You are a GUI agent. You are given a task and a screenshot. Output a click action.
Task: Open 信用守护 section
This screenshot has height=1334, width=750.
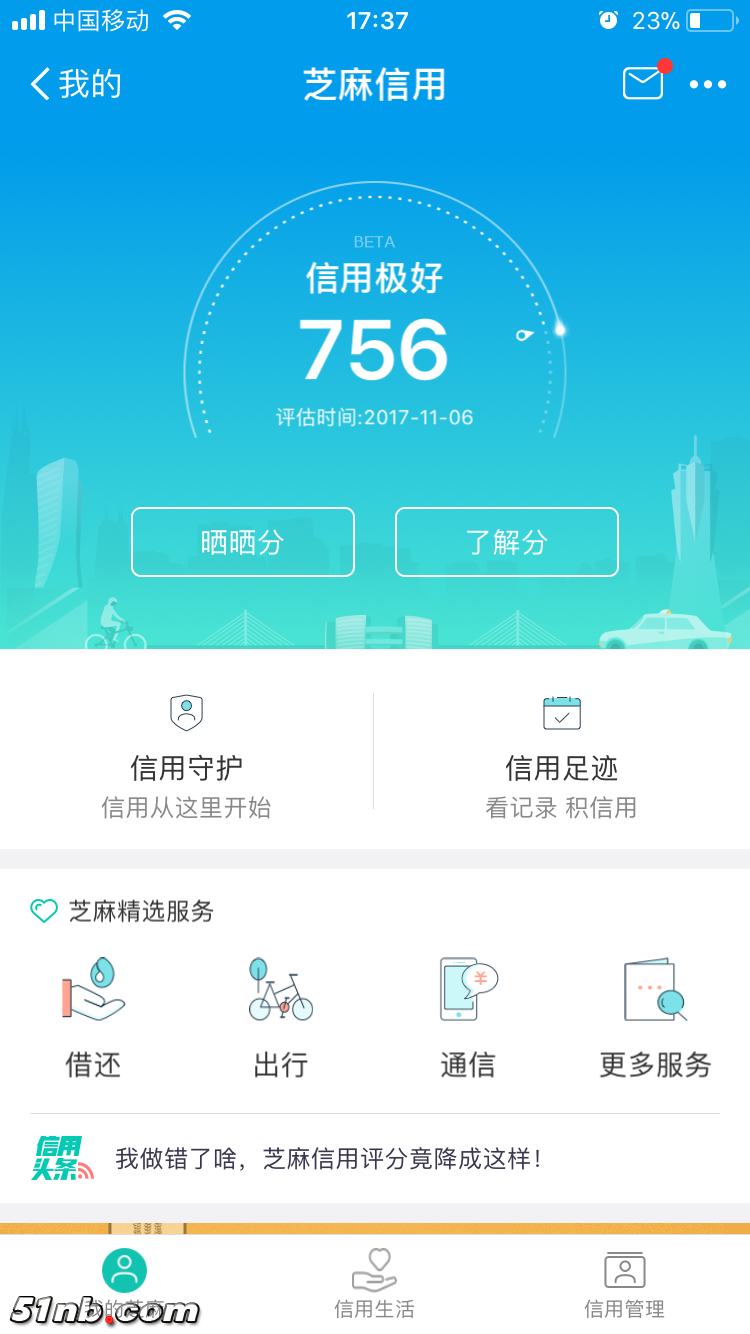point(187,755)
